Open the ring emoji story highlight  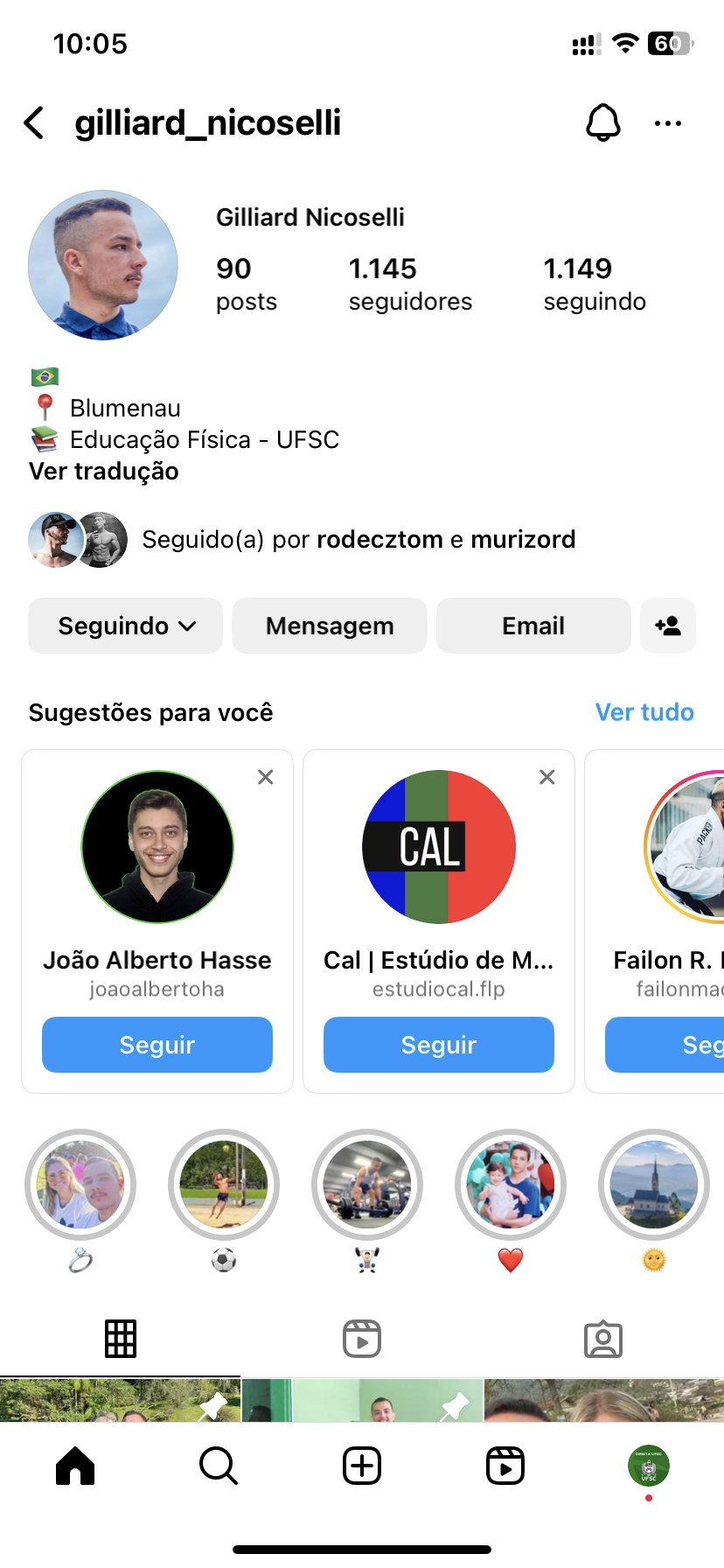tap(80, 1185)
